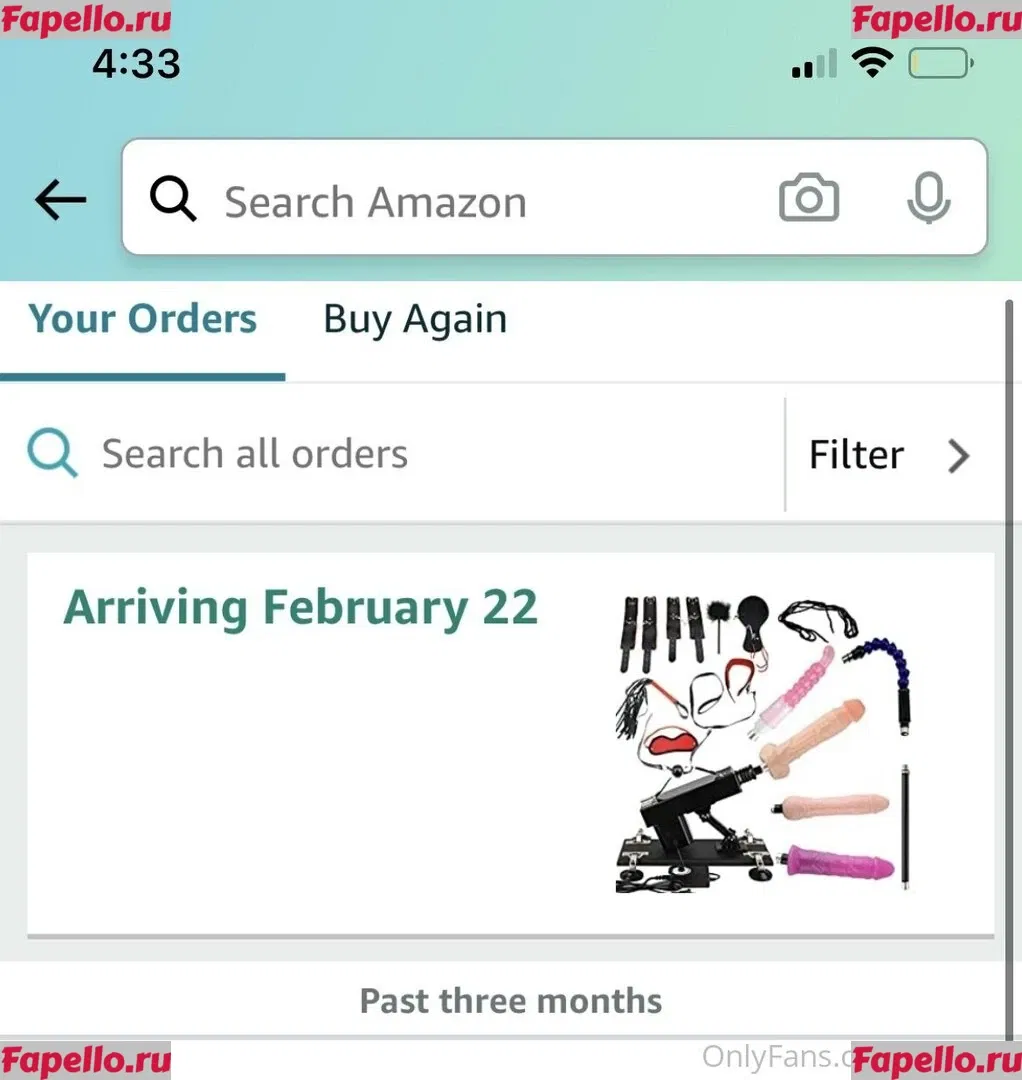This screenshot has width=1022, height=1080.
Task: Start voice search with the microphone
Action: tap(928, 199)
